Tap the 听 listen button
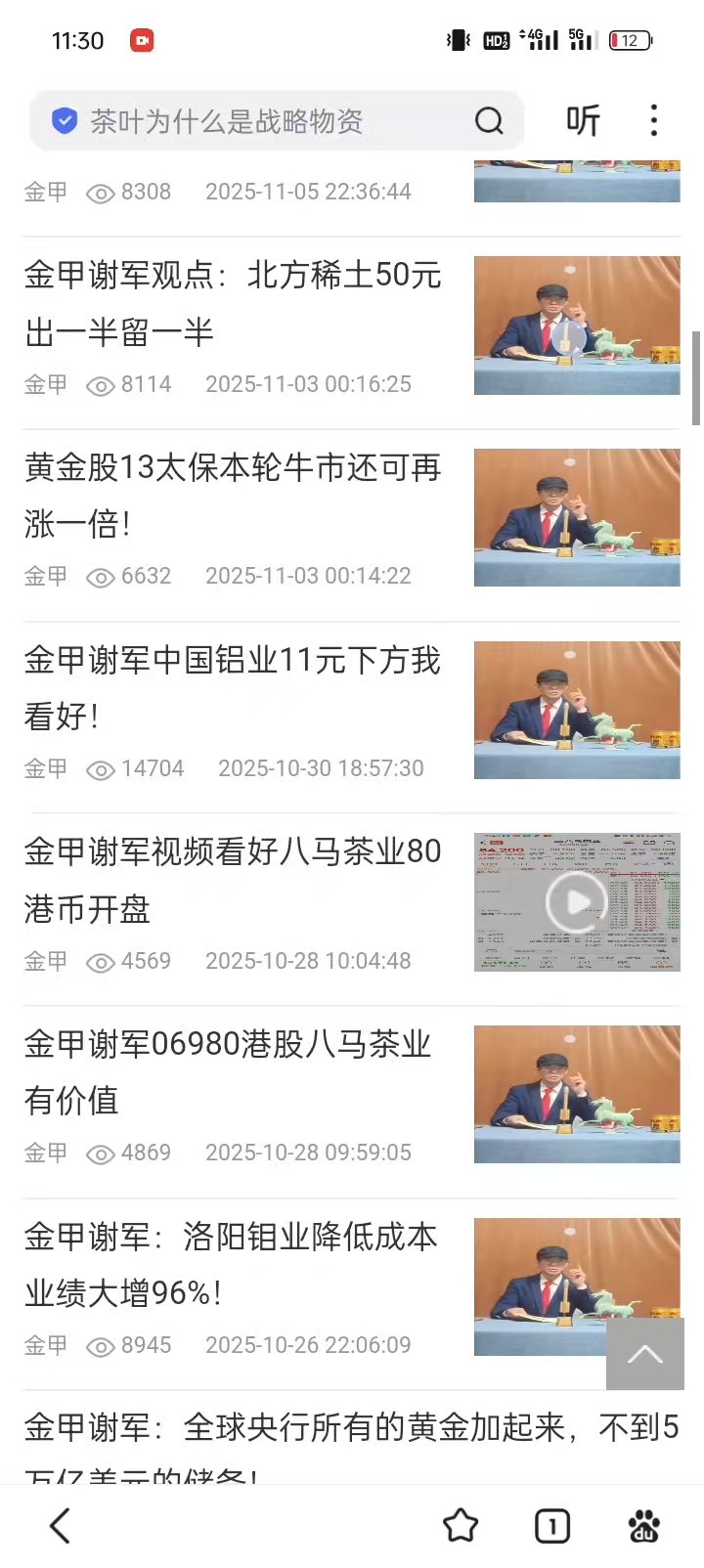The width and height of the screenshot is (704, 1568). (x=583, y=121)
